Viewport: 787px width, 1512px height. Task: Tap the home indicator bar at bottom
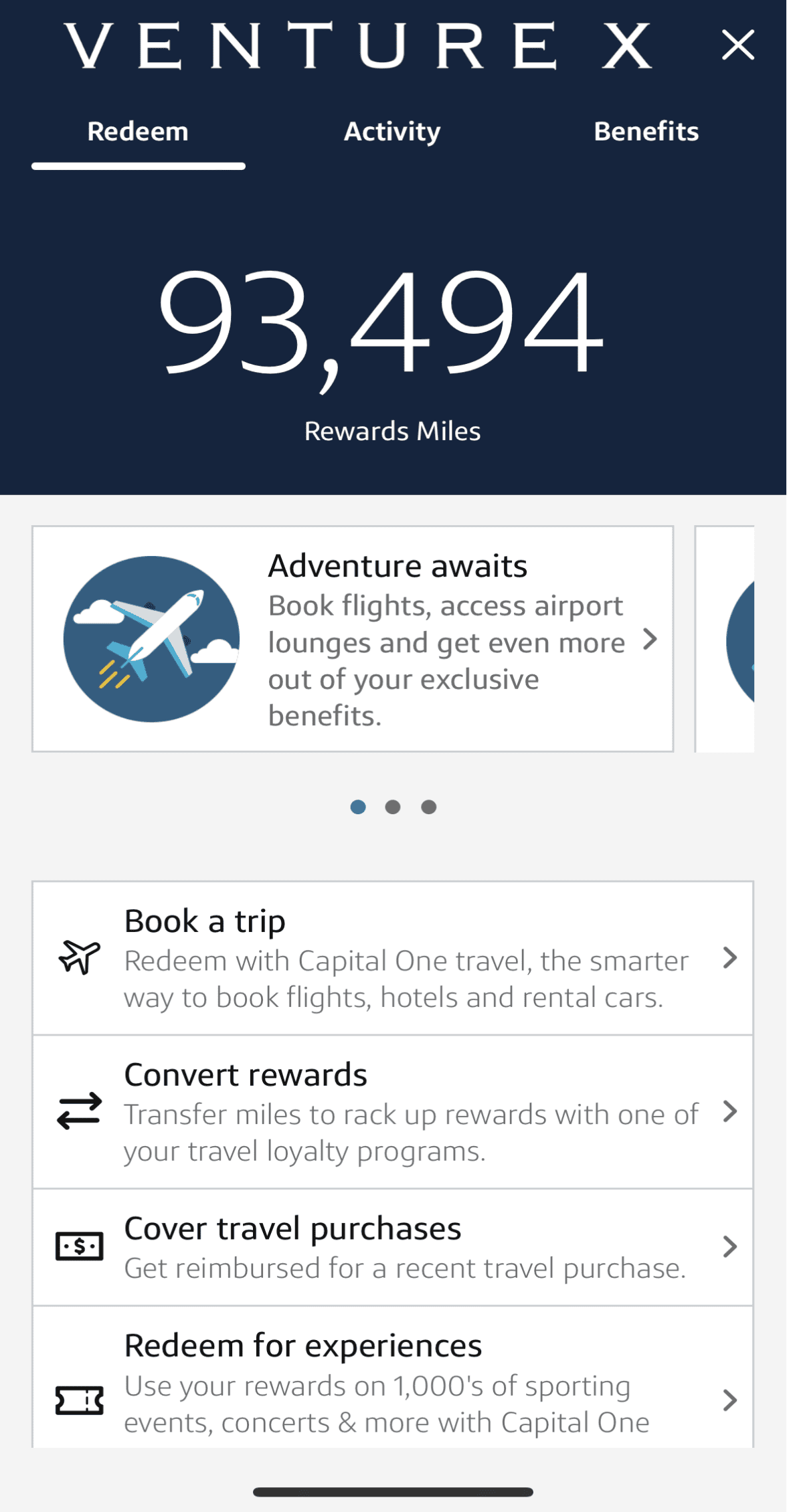coord(394,1493)
